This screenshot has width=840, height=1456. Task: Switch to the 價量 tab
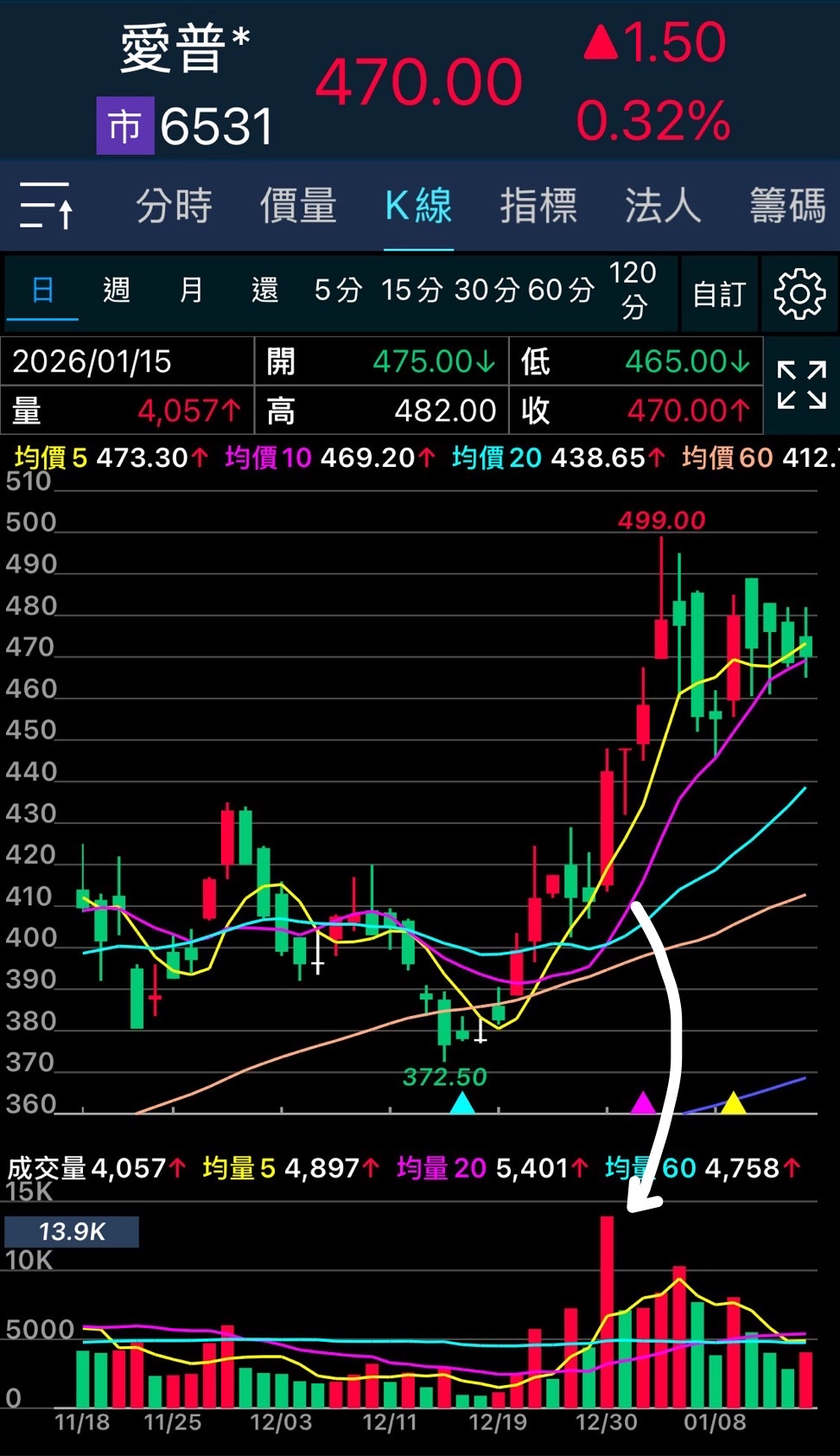coord(298,206)
